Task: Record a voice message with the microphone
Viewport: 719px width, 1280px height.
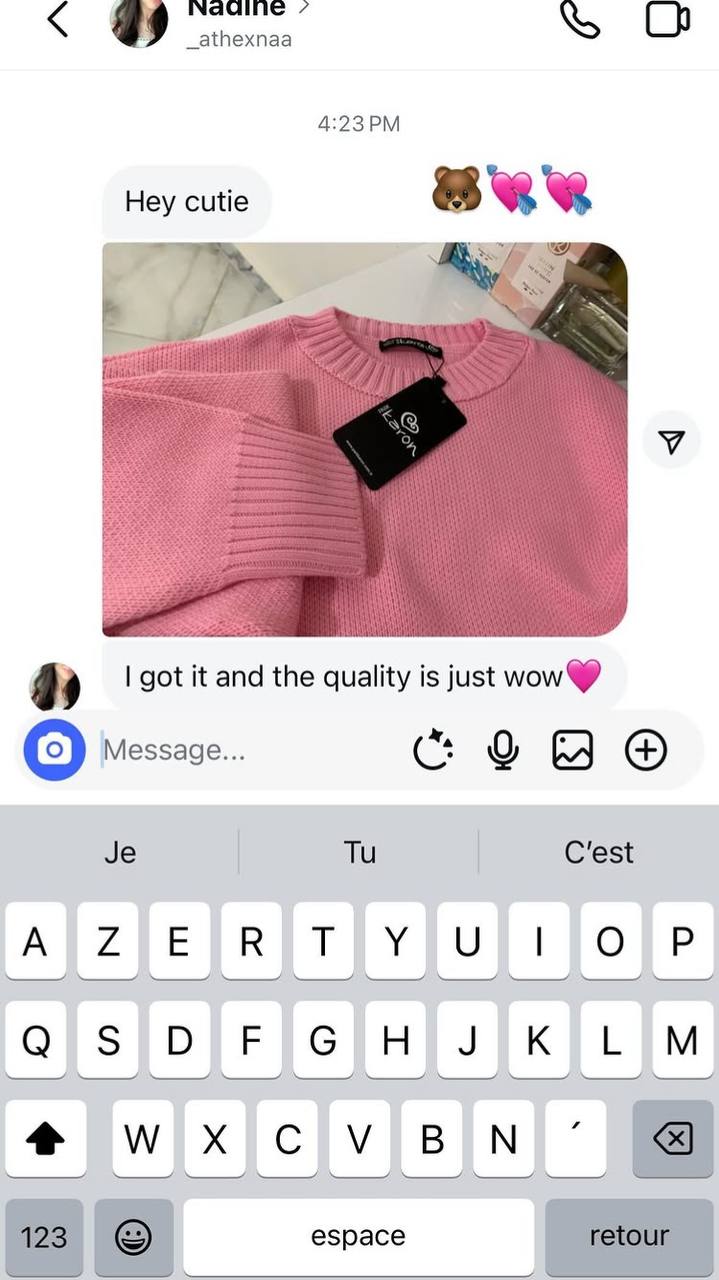Action: pyautogui.click(x=503, y=749)
